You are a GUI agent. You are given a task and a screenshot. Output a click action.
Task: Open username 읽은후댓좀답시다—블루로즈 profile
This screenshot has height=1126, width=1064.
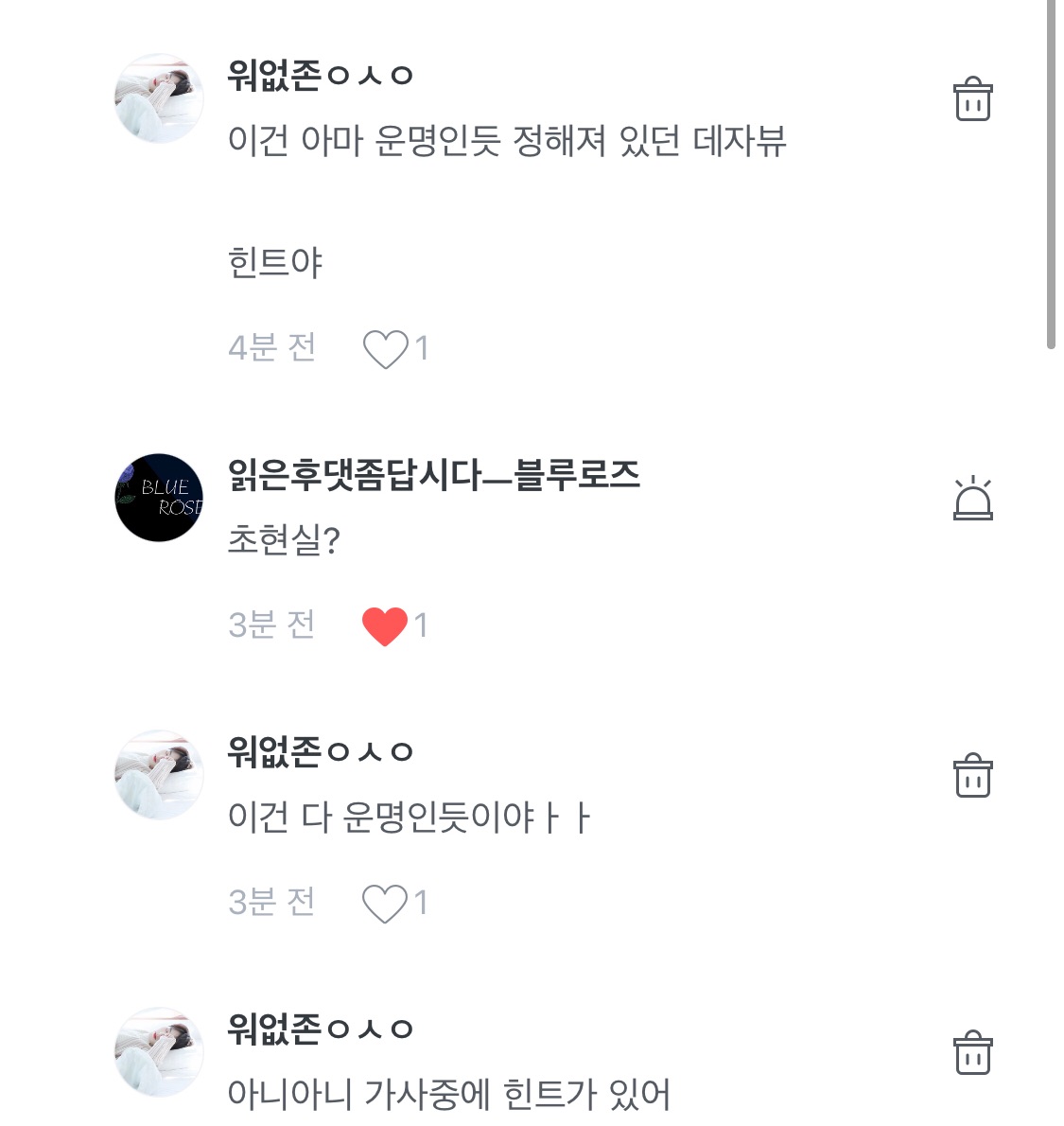[x=433, y=475]
